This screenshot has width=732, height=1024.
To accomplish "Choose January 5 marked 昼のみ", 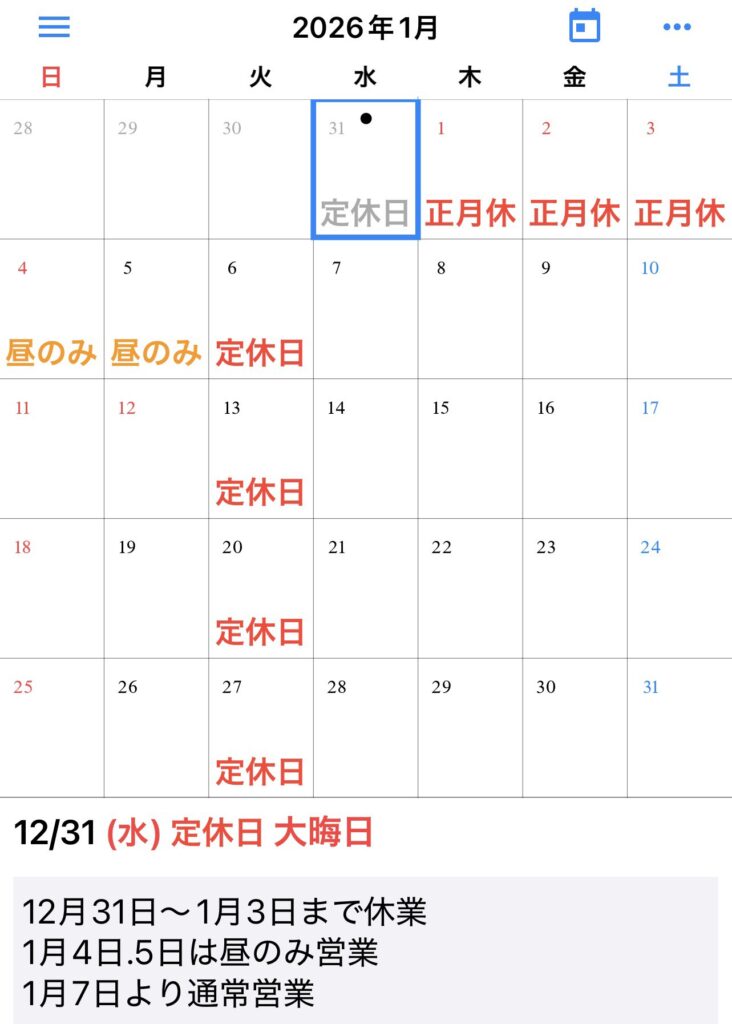I will pyautogui.click(x=156, y=310).
